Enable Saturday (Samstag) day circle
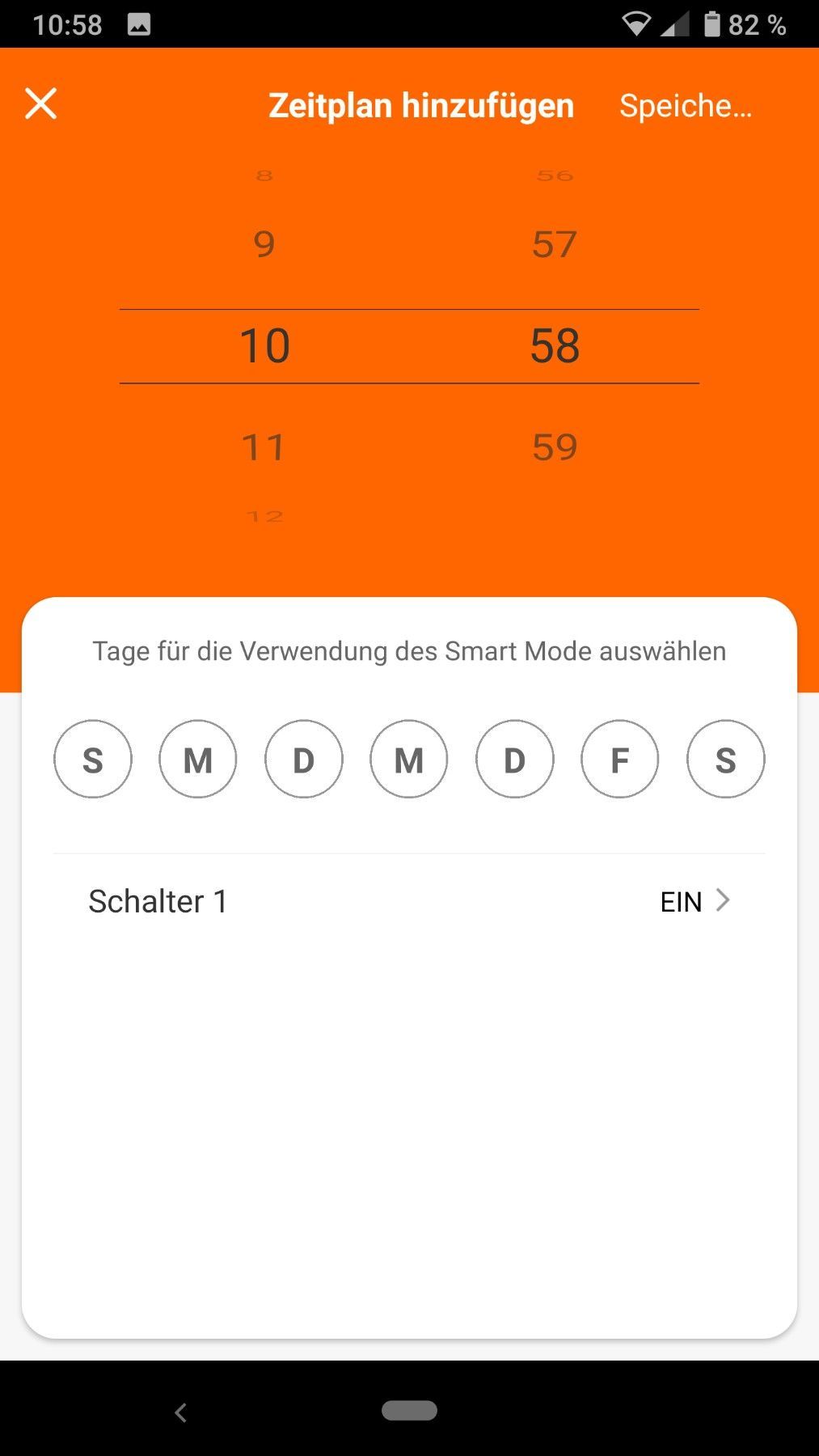Screen dimensions: 819x1456 coord(726,760)
